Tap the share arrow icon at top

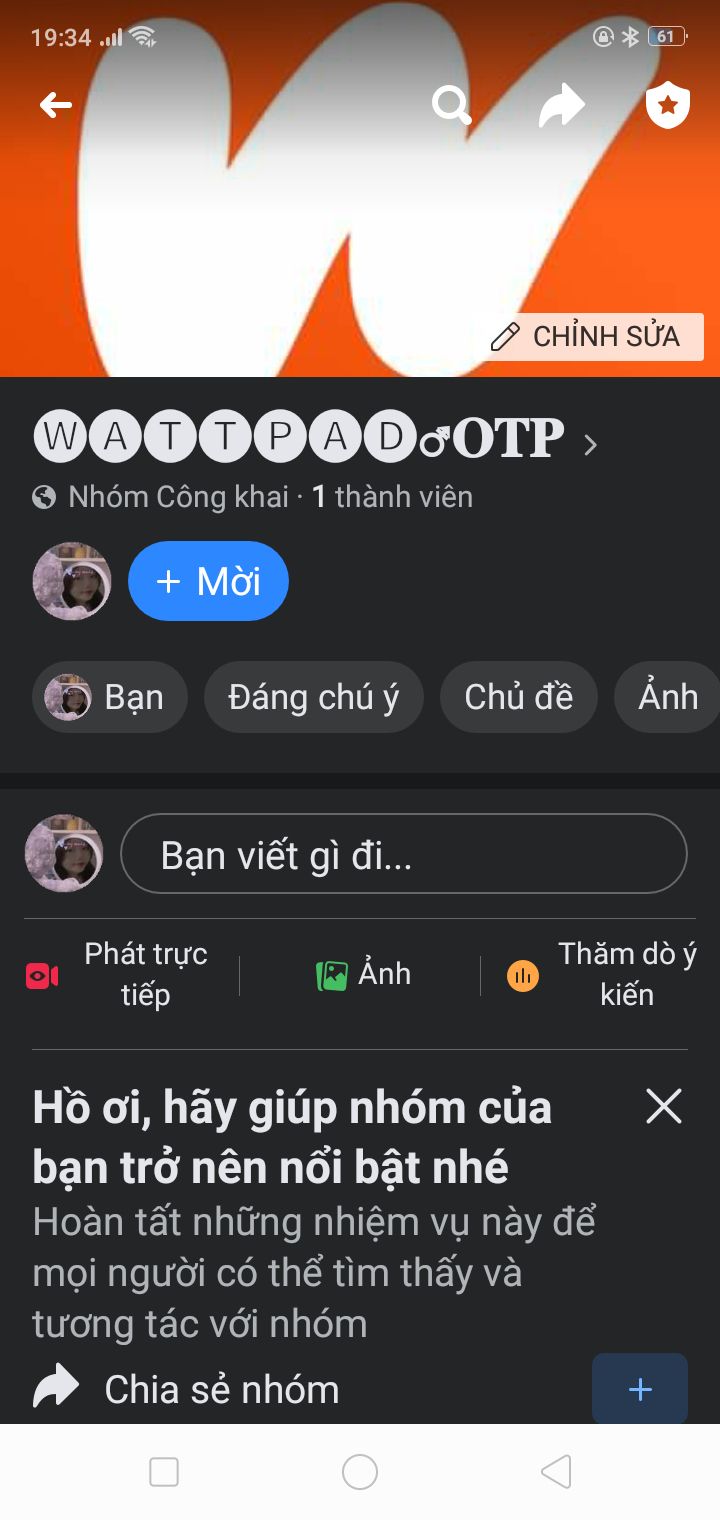pos(561,105)
